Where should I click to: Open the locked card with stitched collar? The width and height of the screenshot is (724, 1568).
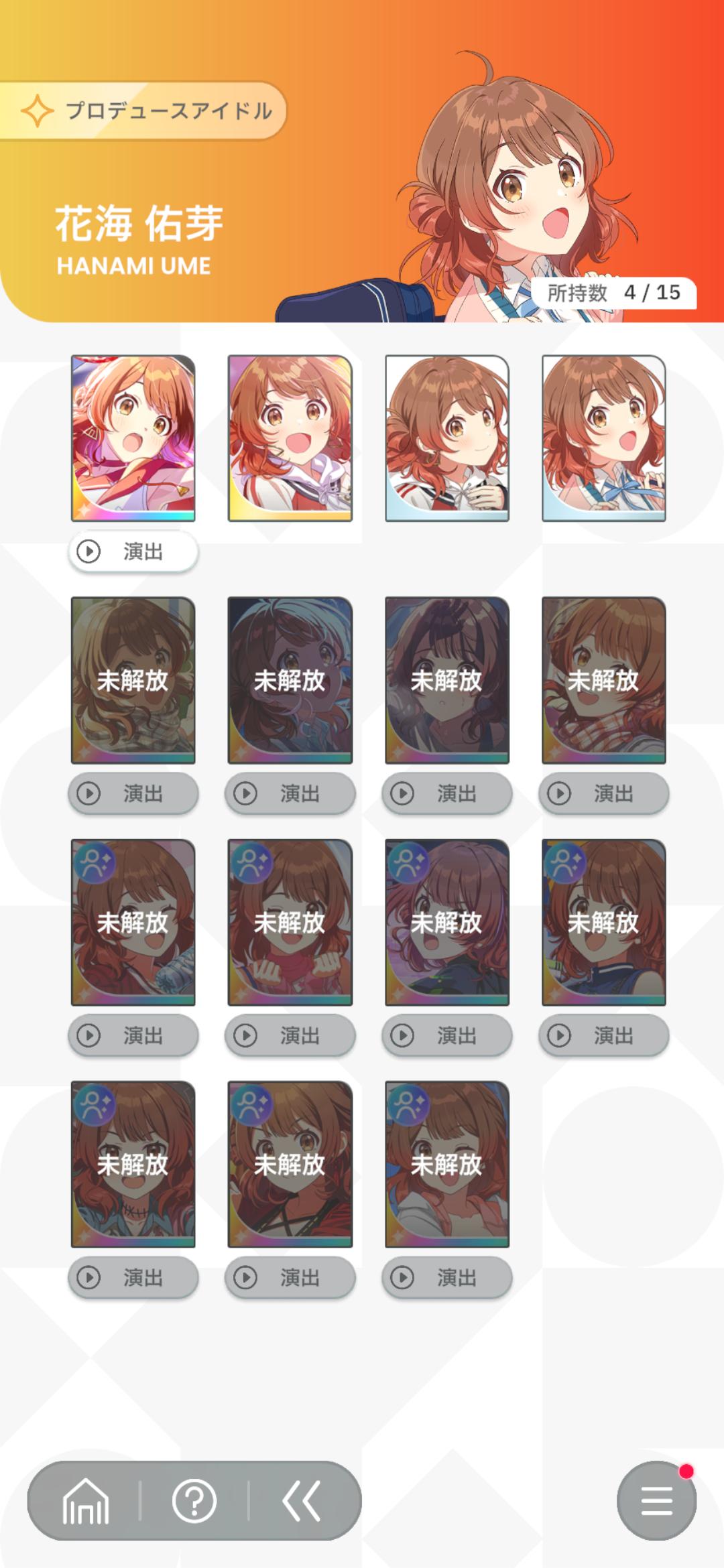(133, 1164)
